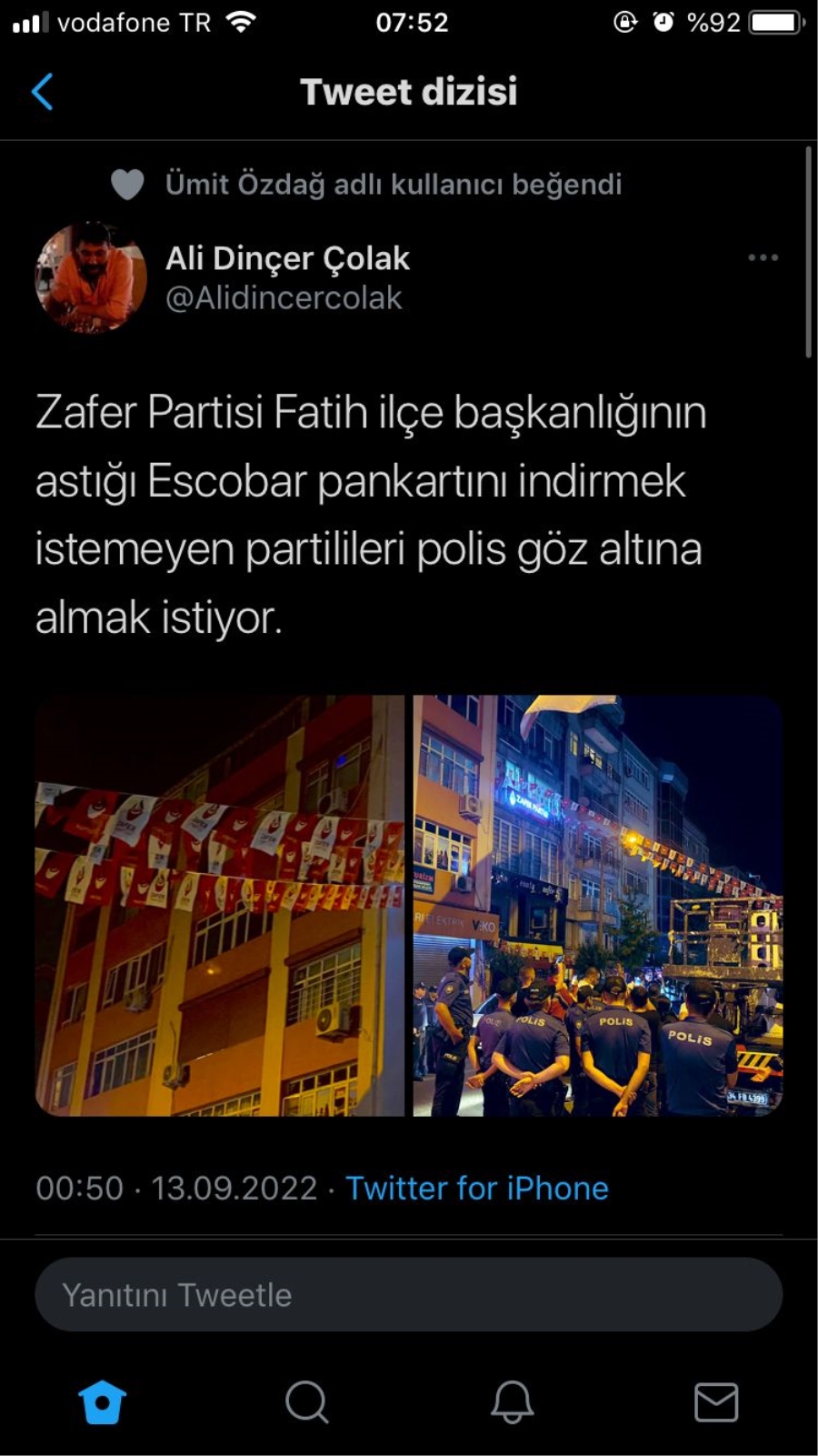Open the @Alidincercolak handle
The width and height of the screenshot is (818, 1456).
pos(284,298)
